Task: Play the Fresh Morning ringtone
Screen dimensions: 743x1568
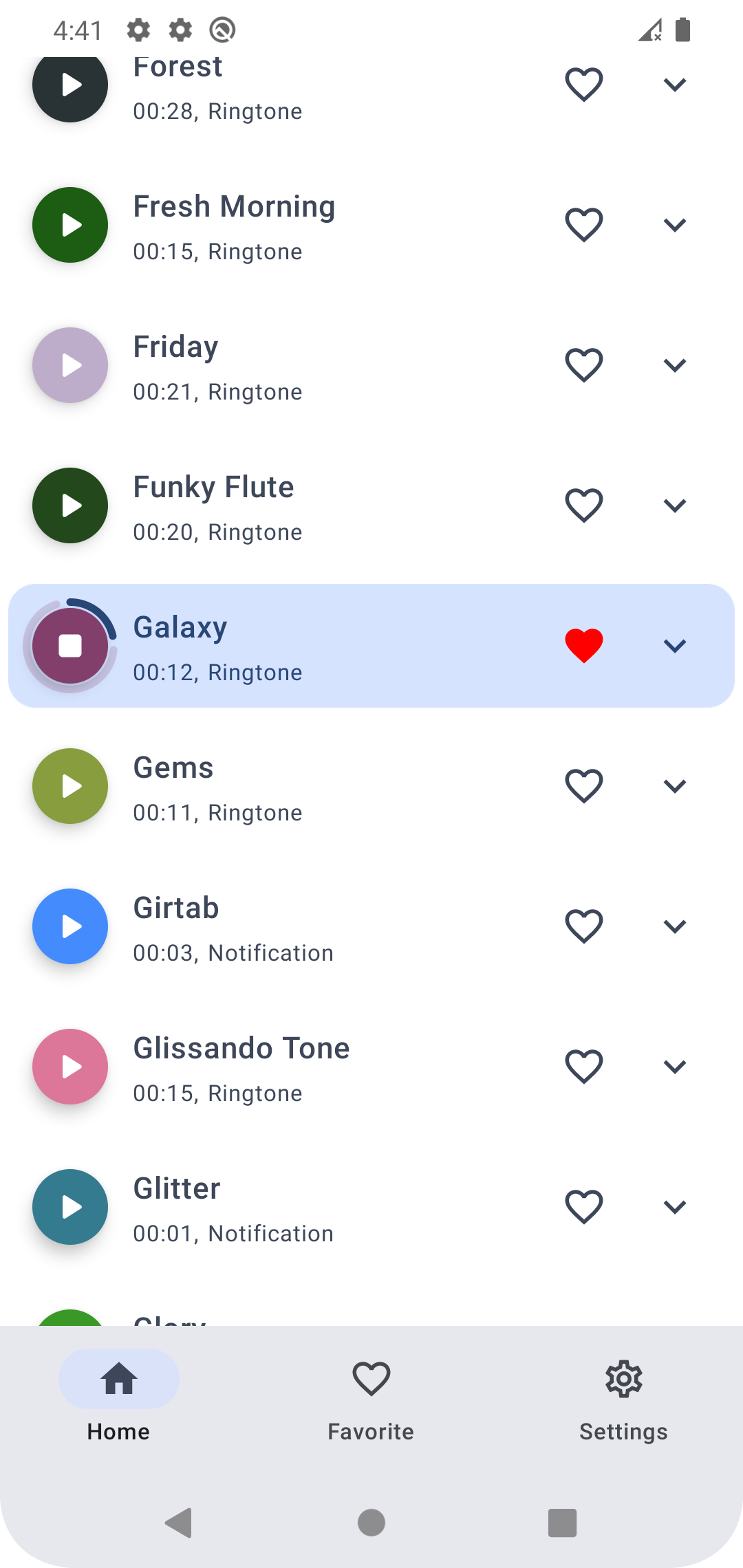Action: point(69,225)
